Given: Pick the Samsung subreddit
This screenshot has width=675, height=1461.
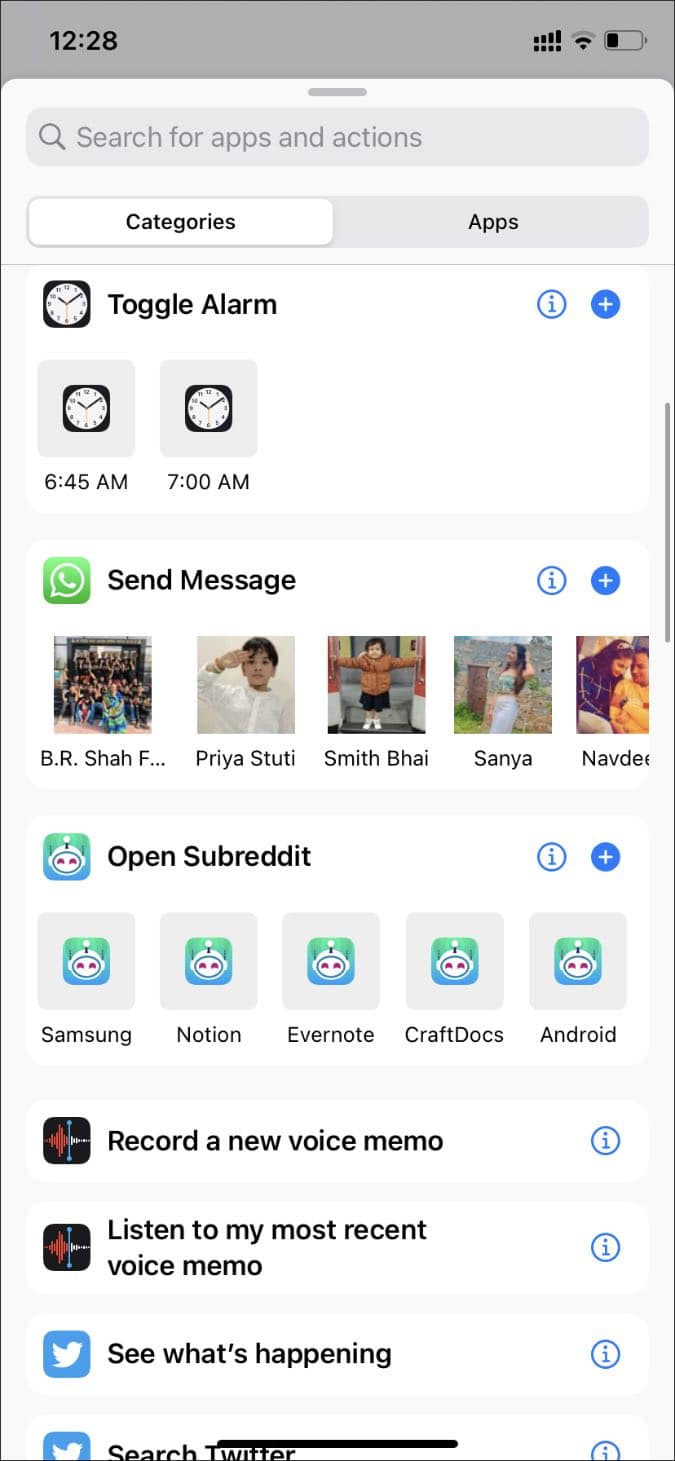Looking at the screenshot, I should pos(86,961).
